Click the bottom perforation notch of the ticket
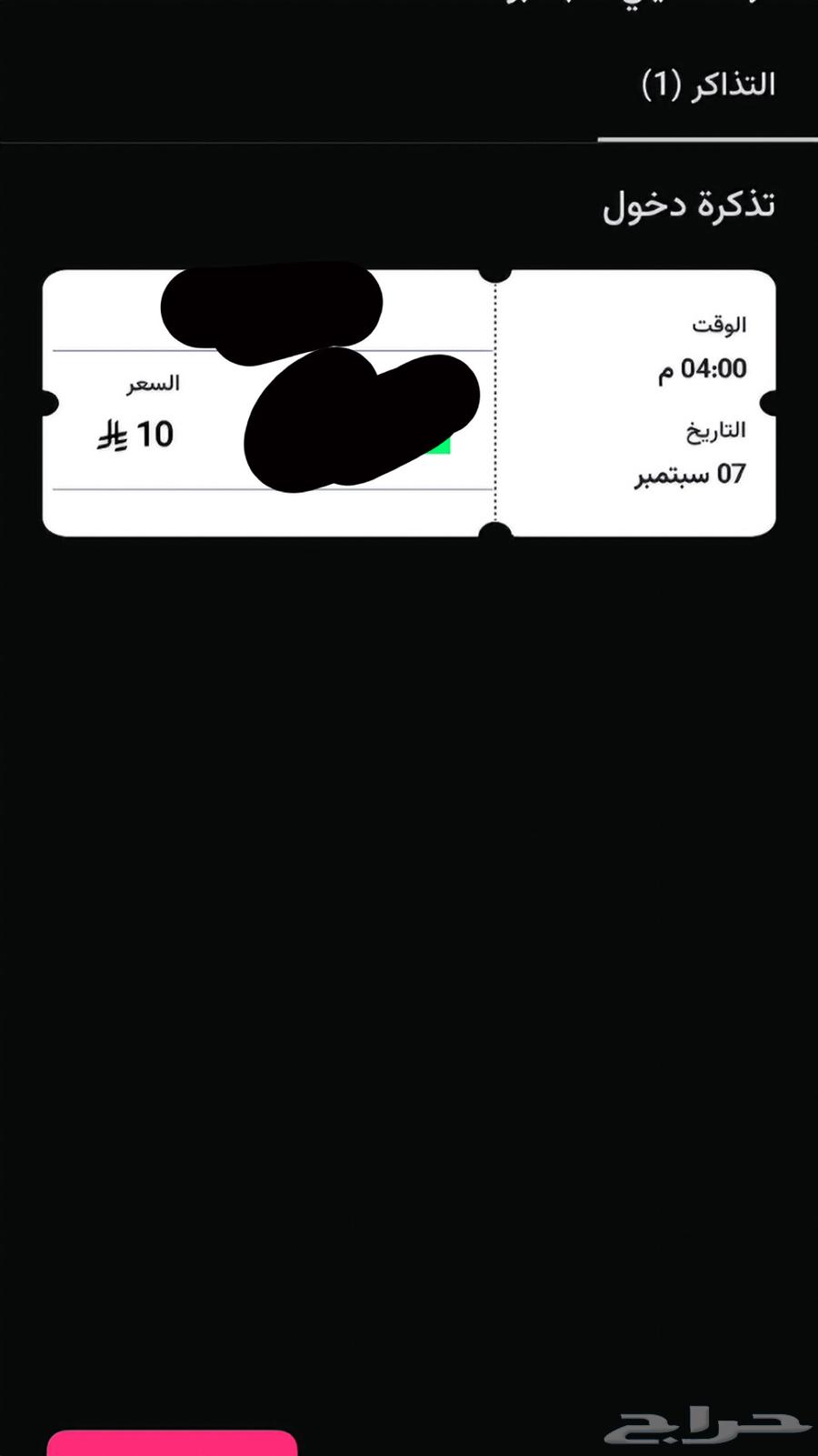Screen dimensions: 818x1456 click(496, 527)
